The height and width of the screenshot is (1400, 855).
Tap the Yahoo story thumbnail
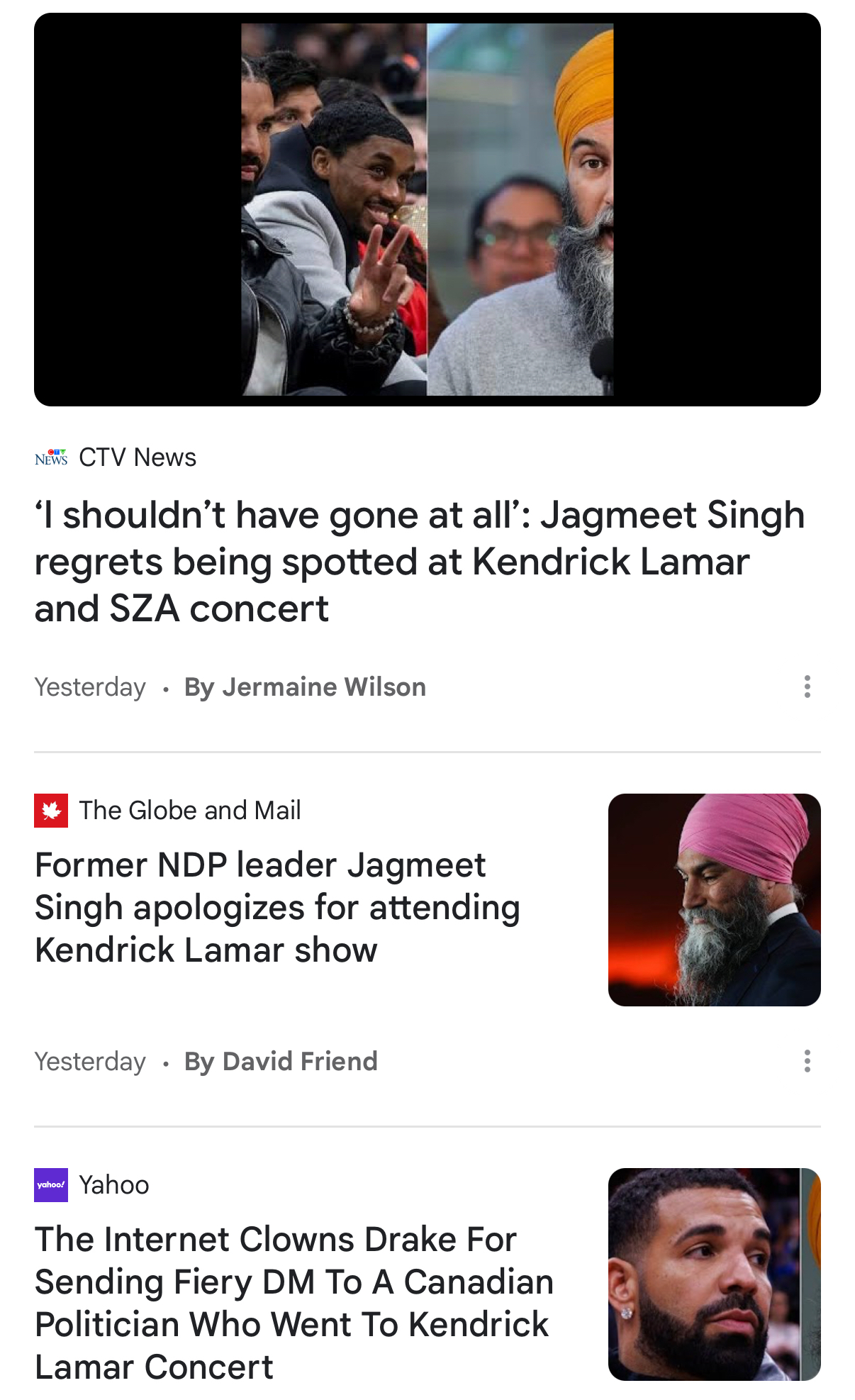[714, 1274]
